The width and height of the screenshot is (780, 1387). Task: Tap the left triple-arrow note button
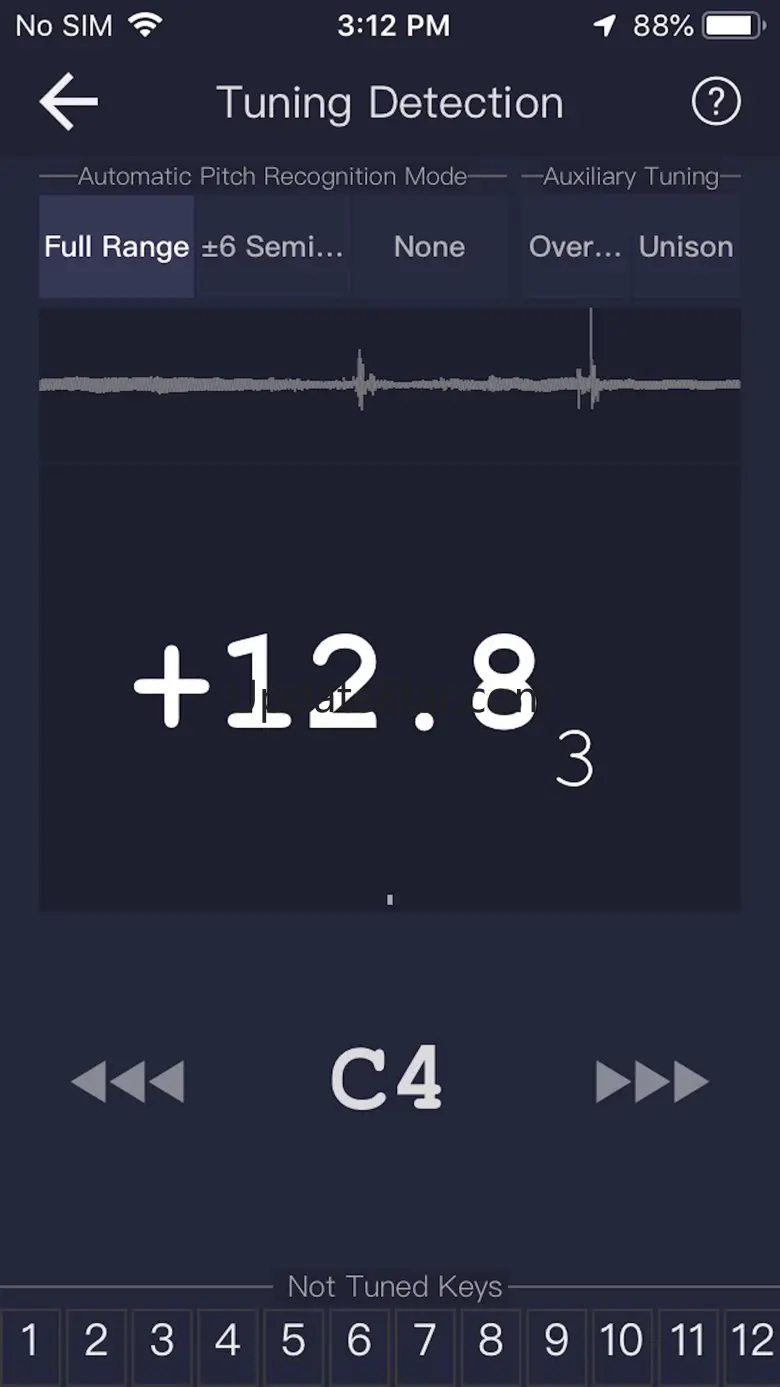[128, 1081]
